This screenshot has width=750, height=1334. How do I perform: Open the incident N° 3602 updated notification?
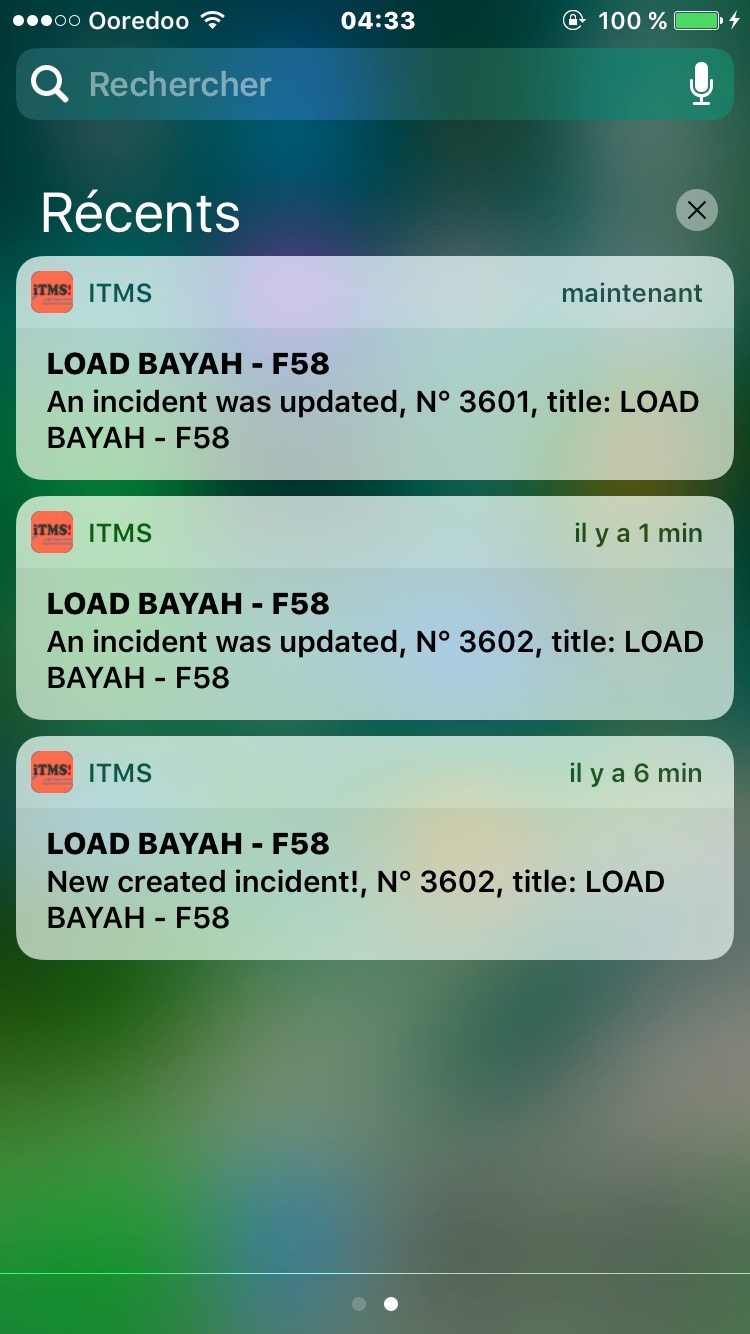375,640
